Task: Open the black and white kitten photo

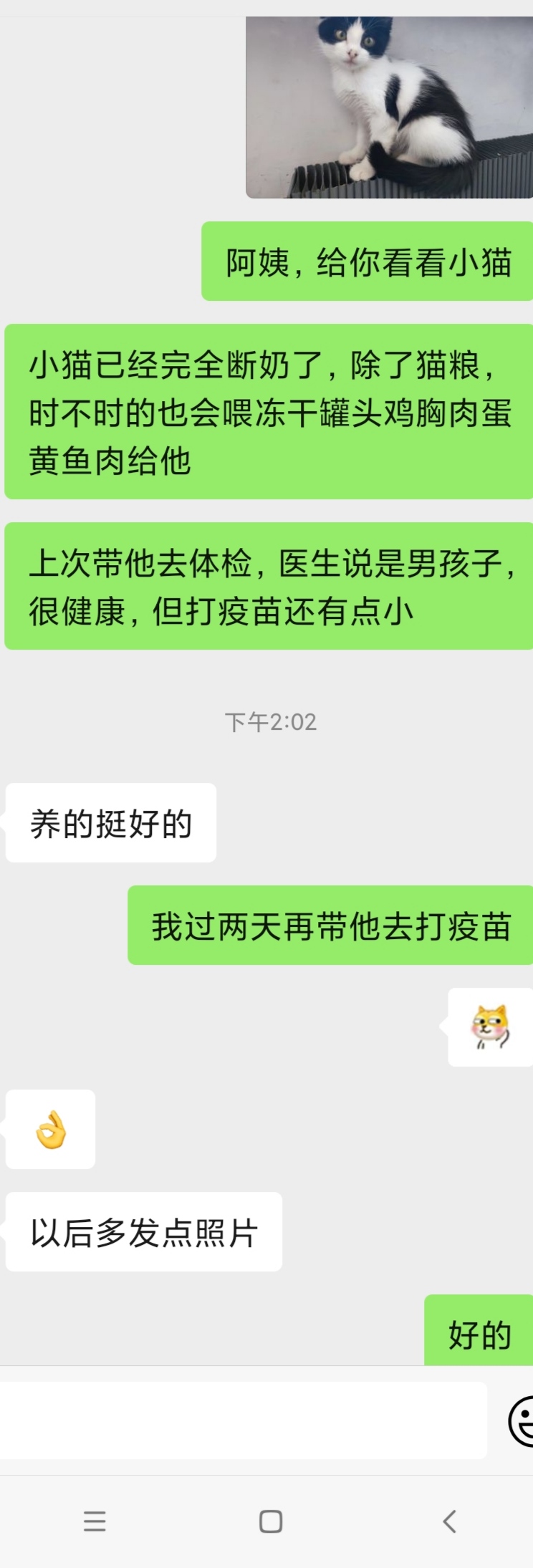Action: 389,107
